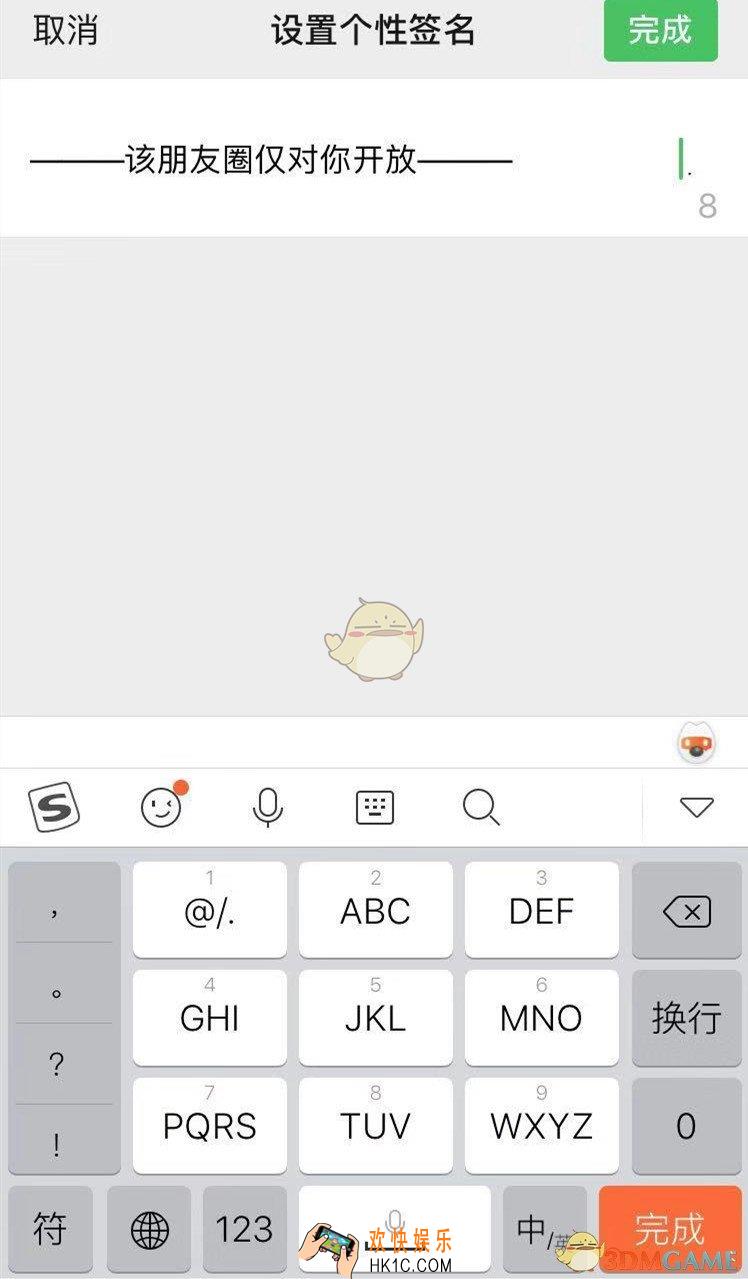This screenshot has height=1279, width=748.
Task: Tap the robot assistant icon above the keyboard
Action: 696,744
